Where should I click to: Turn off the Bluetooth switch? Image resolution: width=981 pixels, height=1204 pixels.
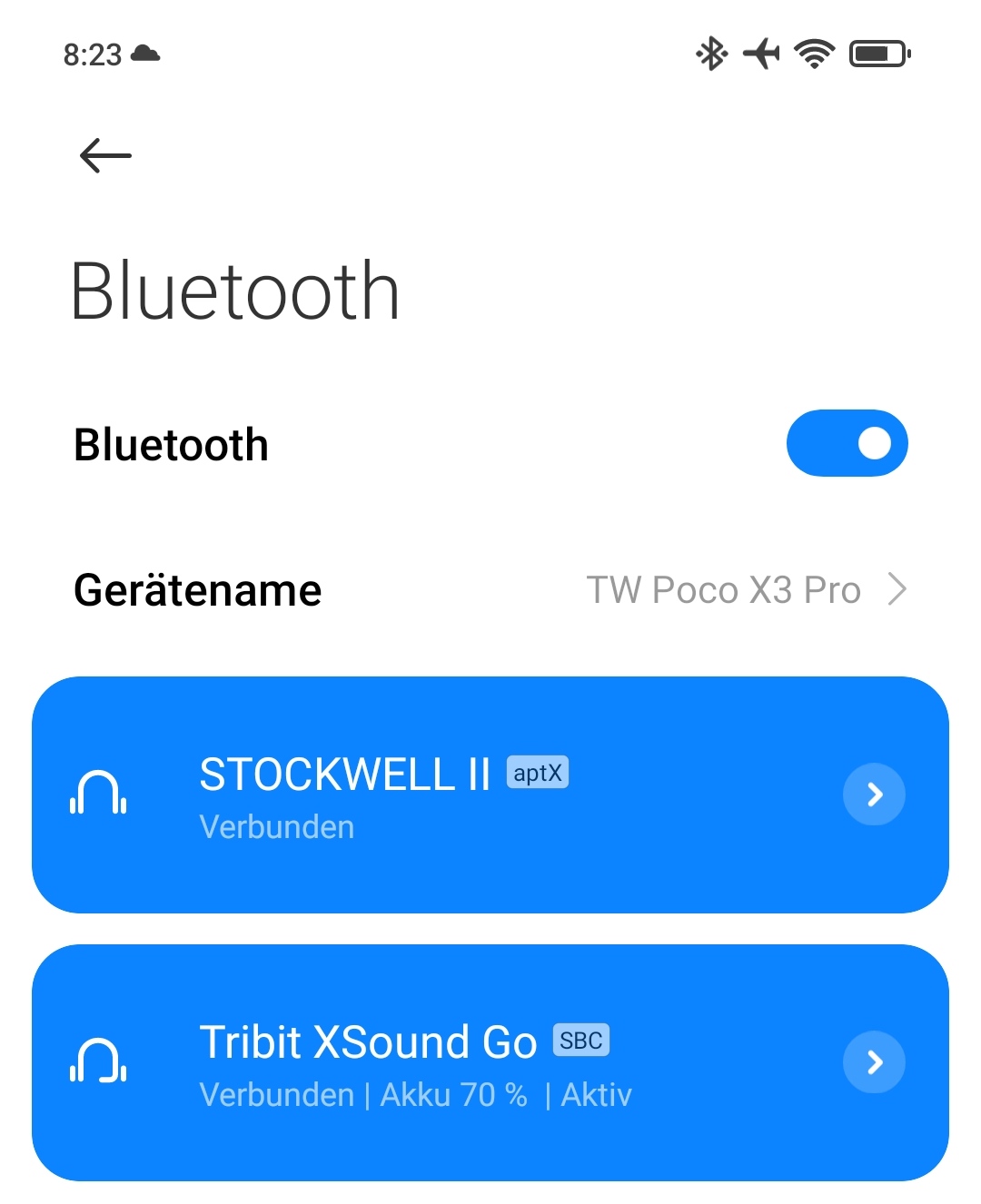[847, 443]
